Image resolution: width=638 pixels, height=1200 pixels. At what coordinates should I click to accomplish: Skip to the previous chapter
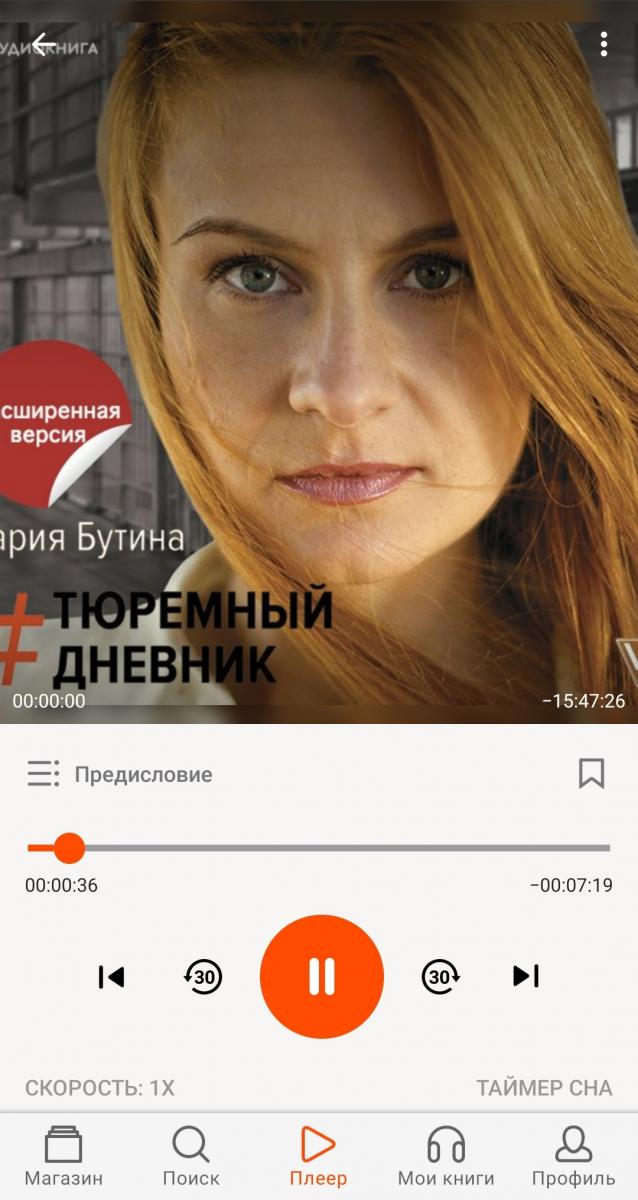point(111,977)
